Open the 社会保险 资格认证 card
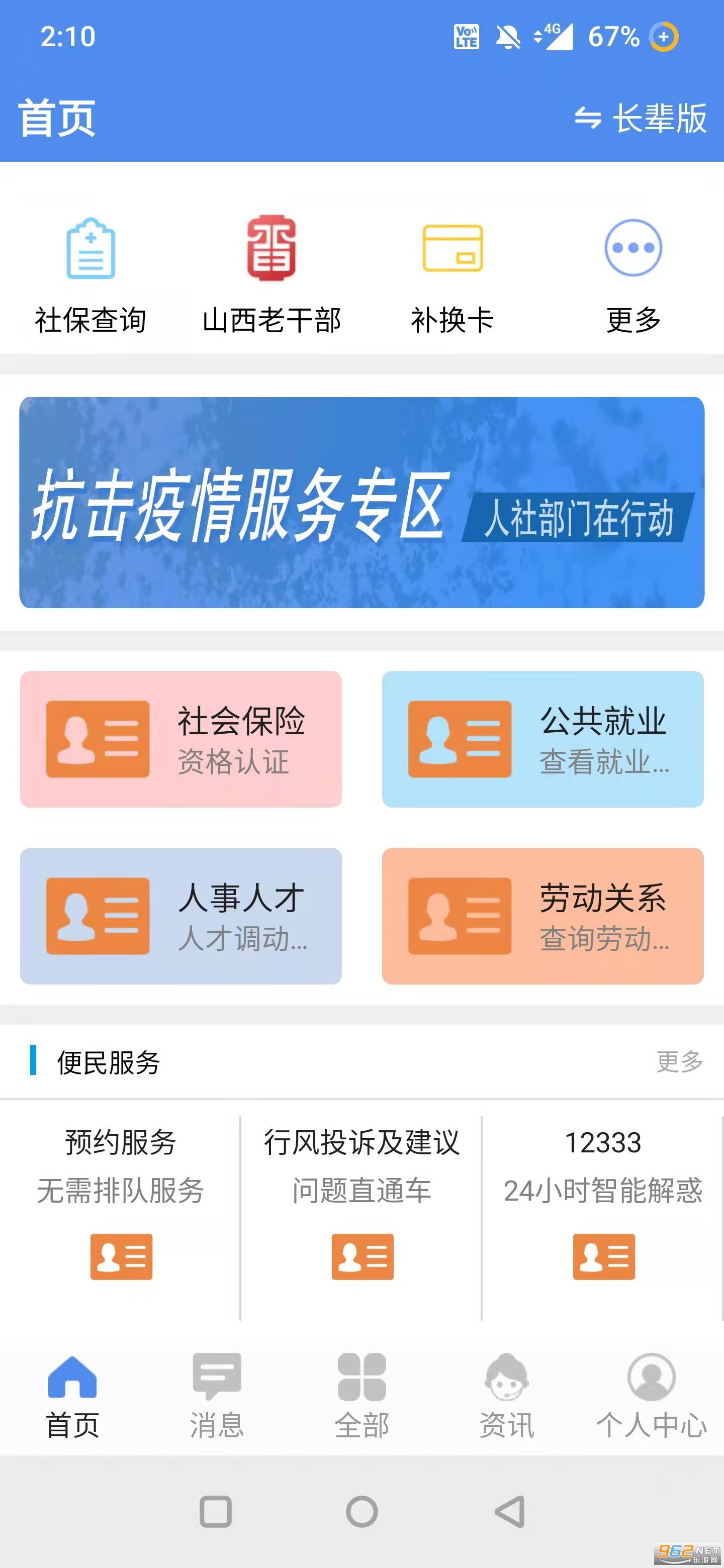 [181, 739]
